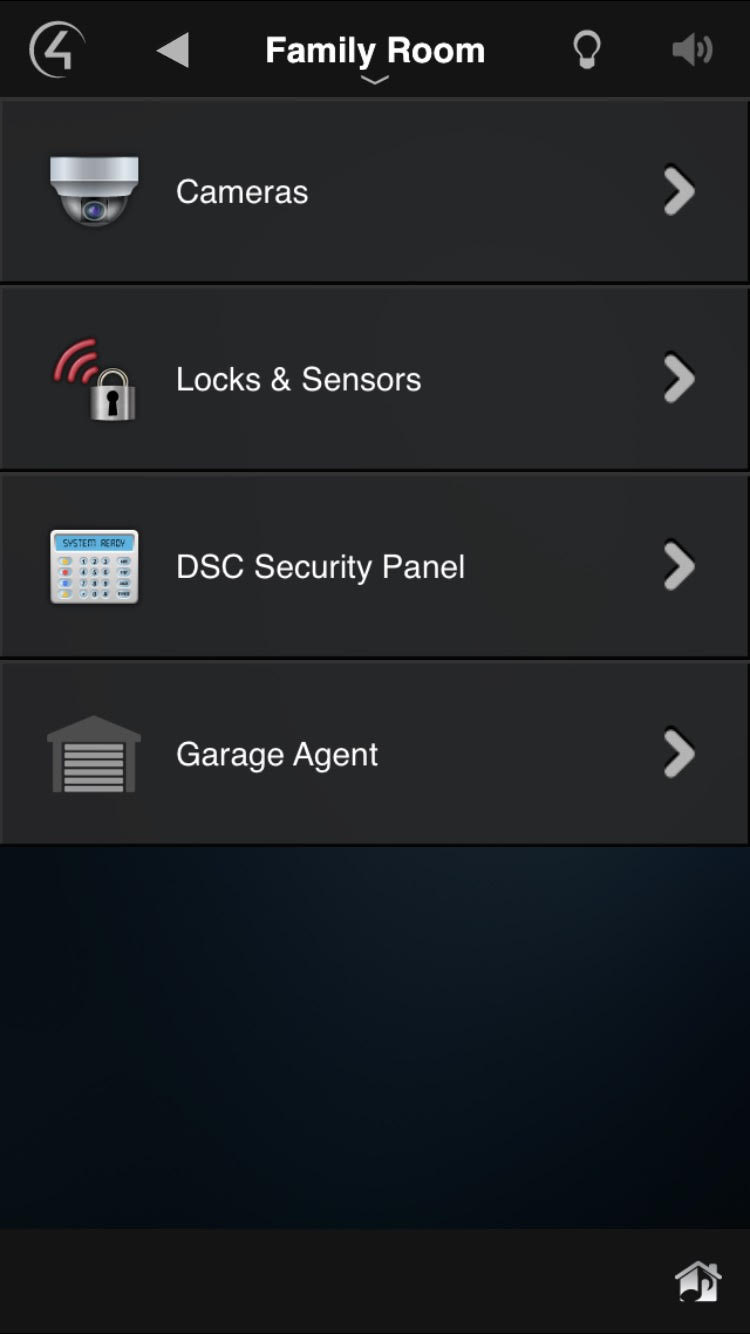Screen dimensions: 750x1334
Task: Expand Cameras using its right chevron
Action: pyautogui.click(x=679, y=190)
